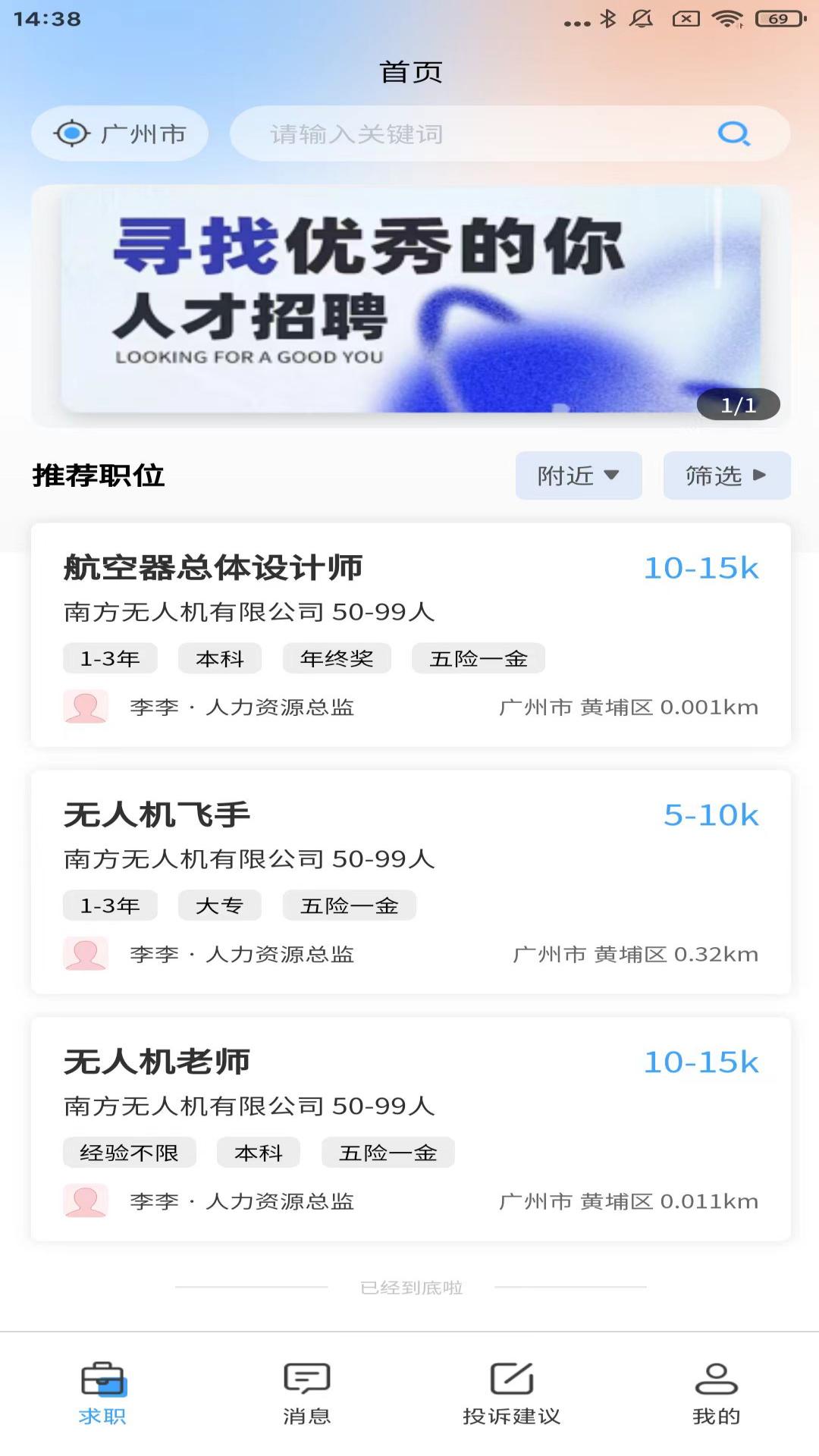Tap the search magnifier icon

pos(732,134)
